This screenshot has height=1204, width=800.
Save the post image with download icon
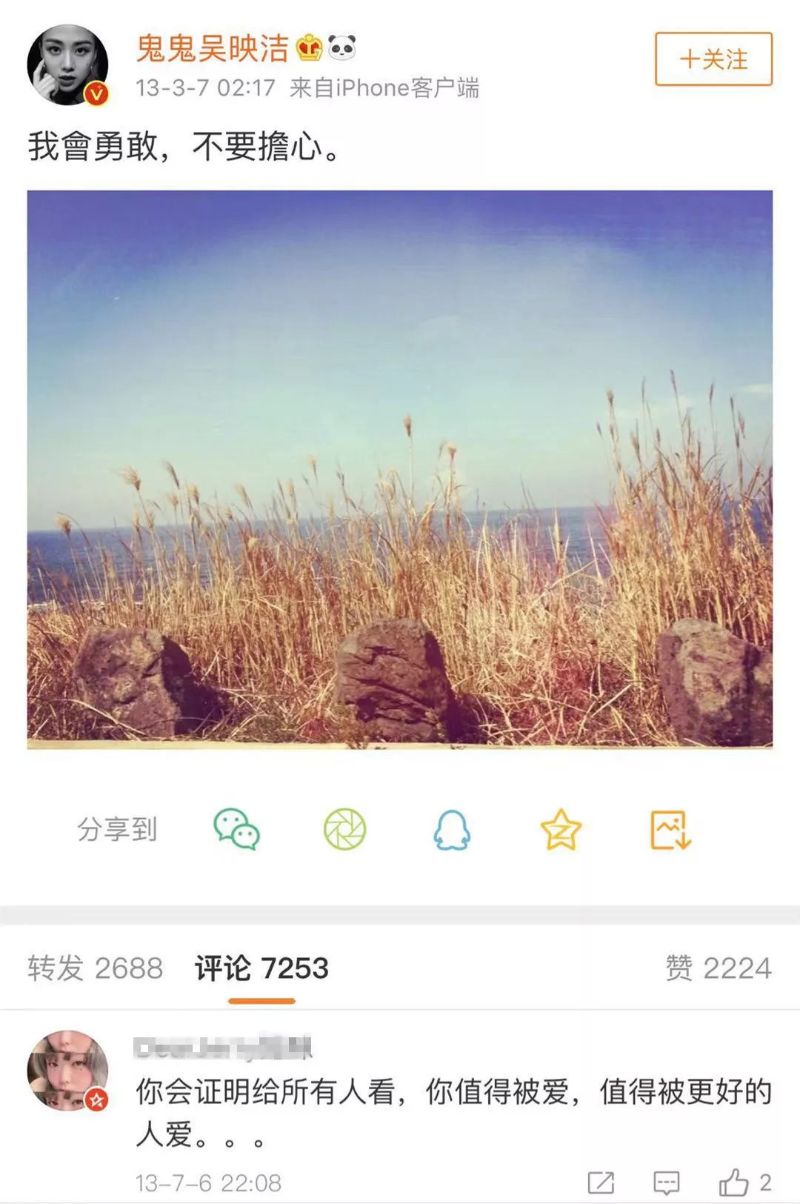pyautogui.click(x=670, y=829)
